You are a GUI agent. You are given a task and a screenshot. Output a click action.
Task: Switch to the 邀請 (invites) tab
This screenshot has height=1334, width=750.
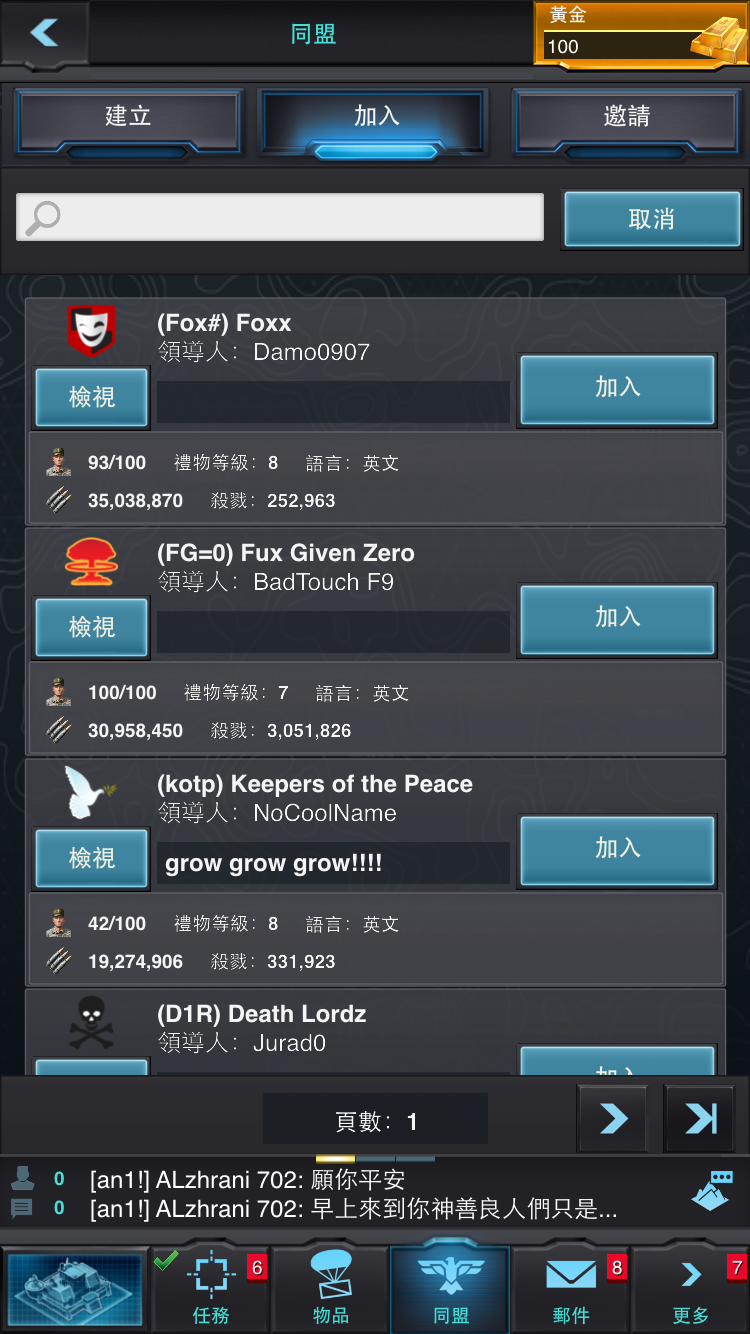[627, 118]
